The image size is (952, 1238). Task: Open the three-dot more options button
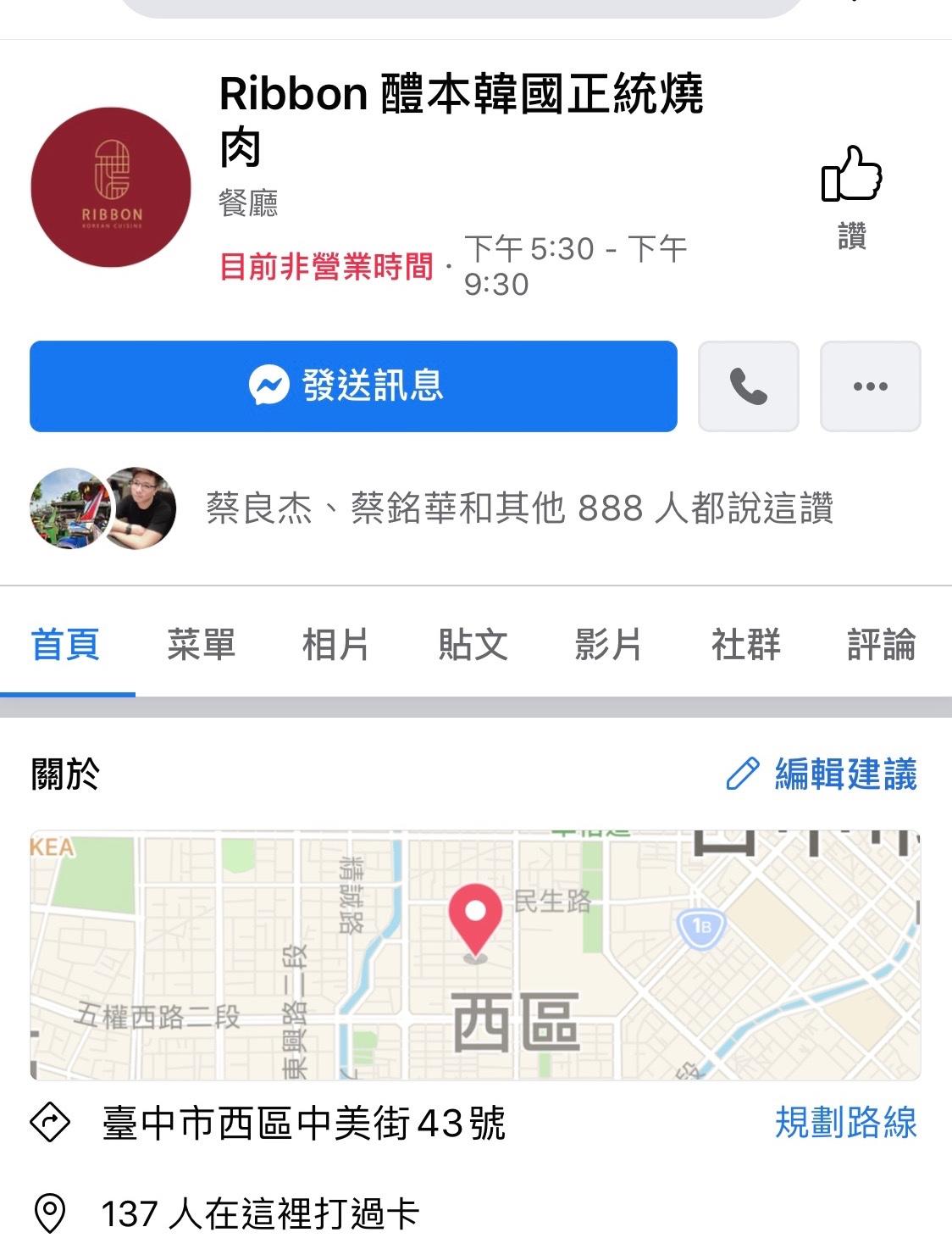[870, 386]
